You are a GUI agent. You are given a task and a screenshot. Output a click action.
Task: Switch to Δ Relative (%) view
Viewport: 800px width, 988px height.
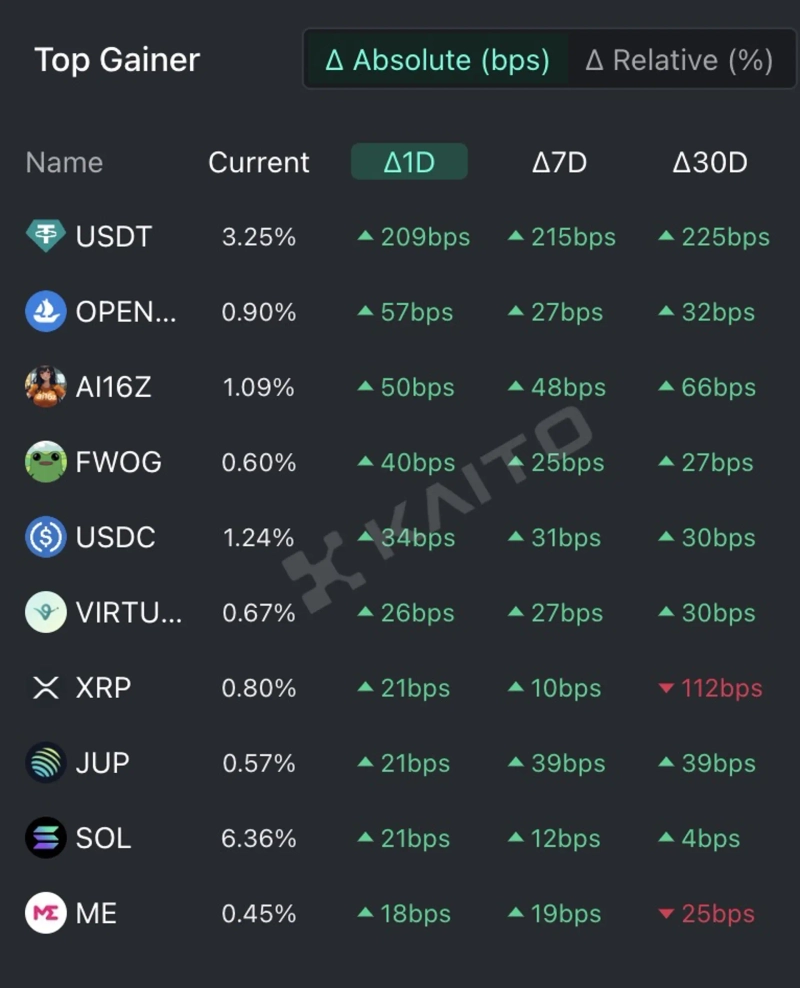[679, 60]
